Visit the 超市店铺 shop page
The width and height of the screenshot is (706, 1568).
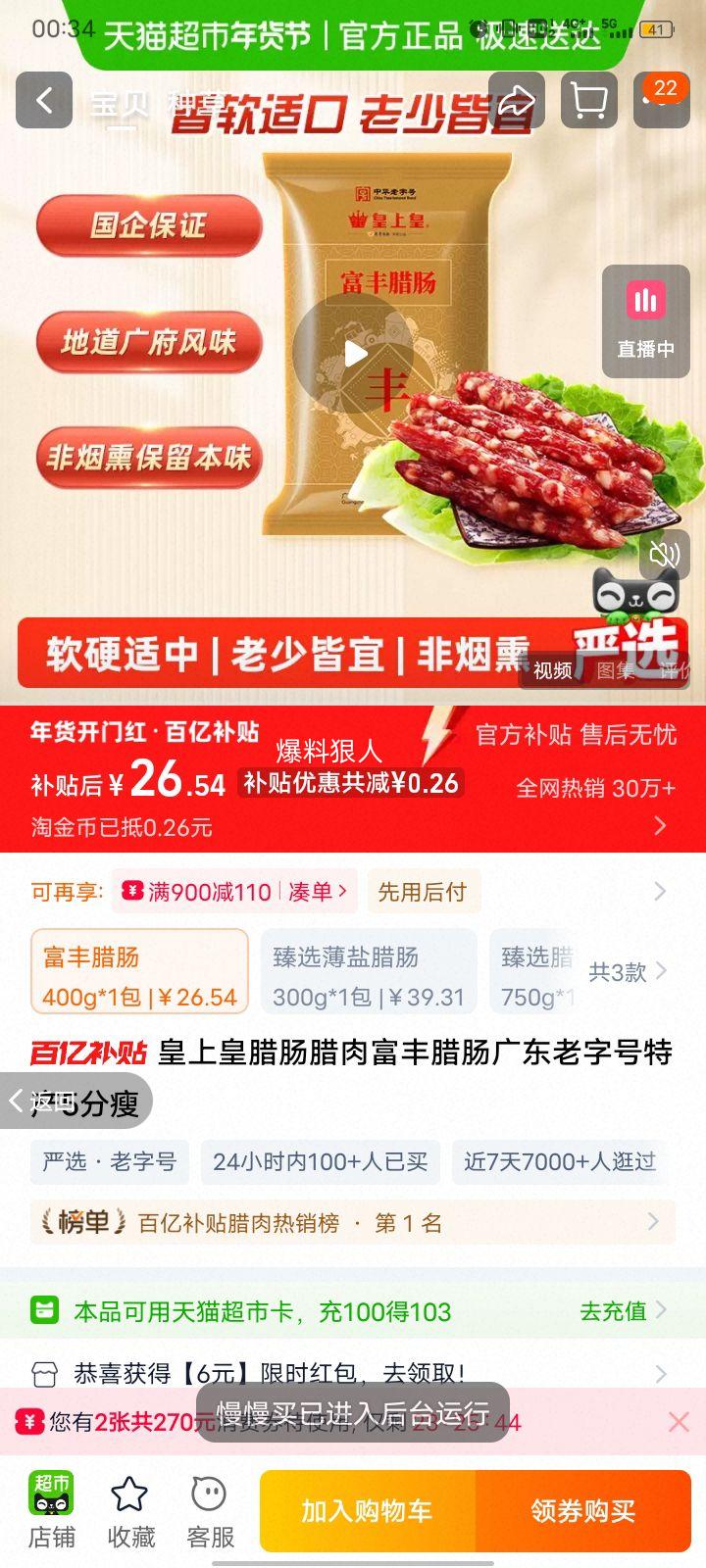(x=53, y=1509)
